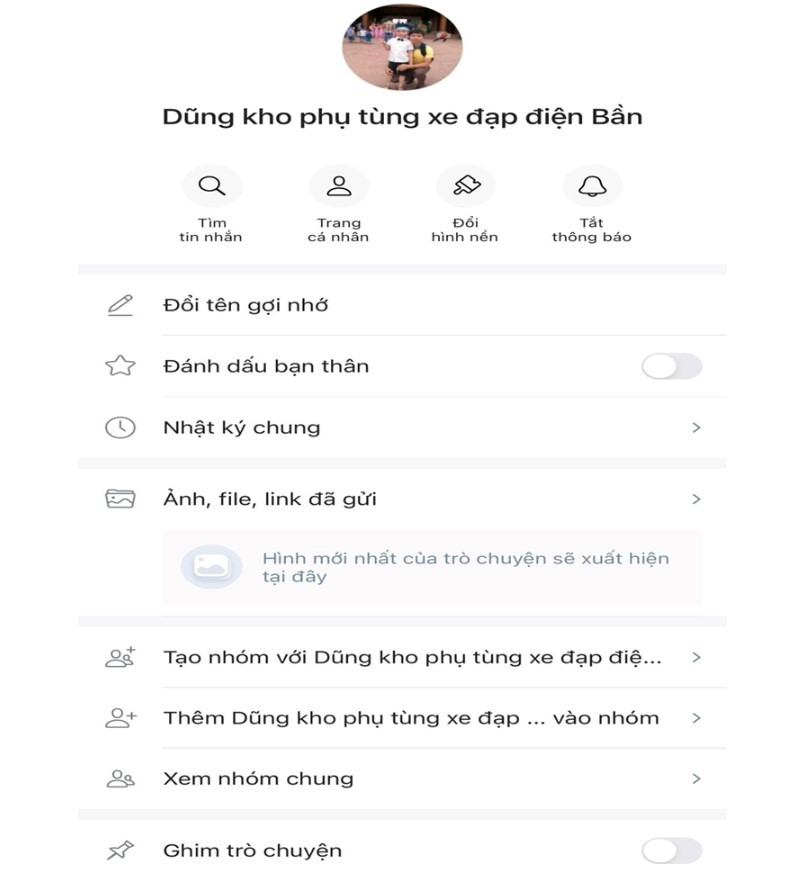
Task: Tap Đổi hình nền brush icon
Action: (x=465, y=187)
